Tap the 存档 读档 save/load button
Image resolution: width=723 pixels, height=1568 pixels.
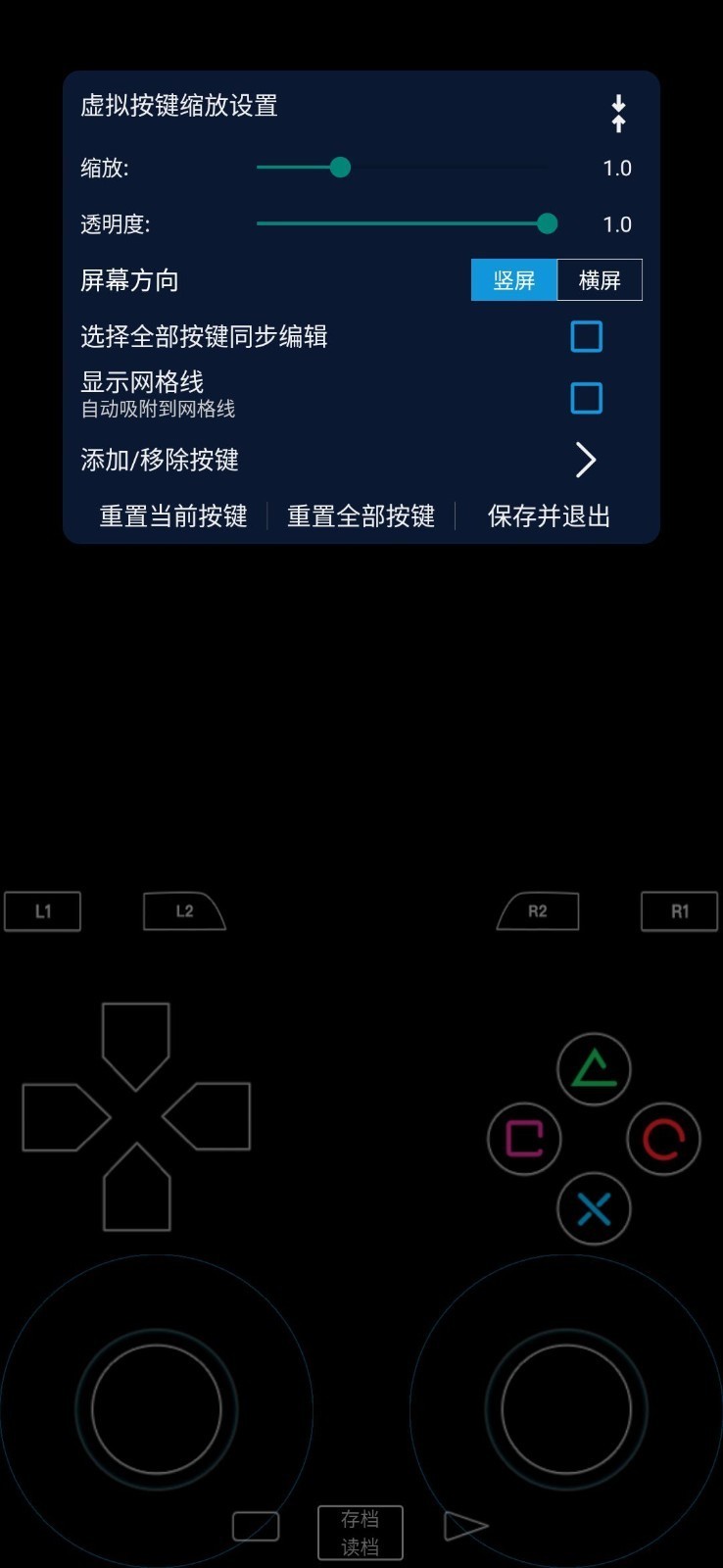(x=360, y=1533)
